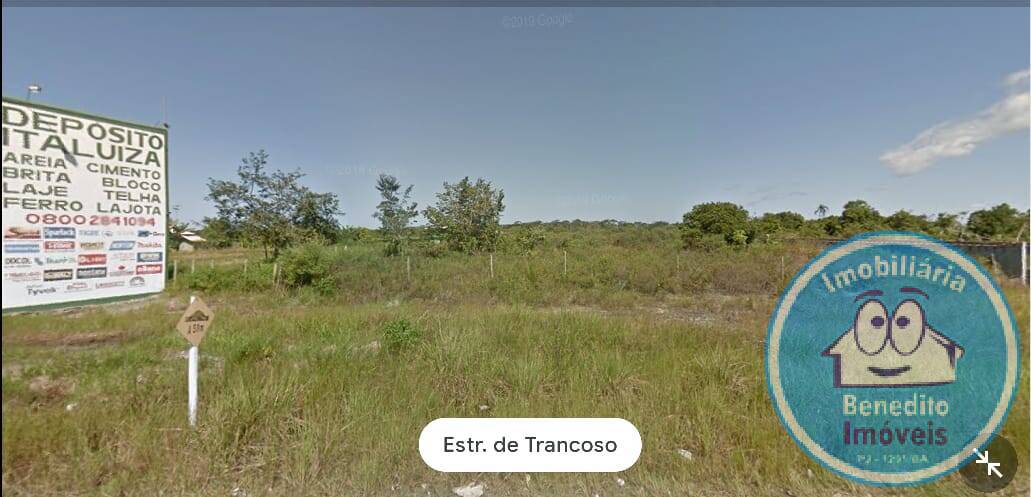Collapse the full-screen street view
The width and height of the screenshot is (1031, 497).
coord(988,463)
